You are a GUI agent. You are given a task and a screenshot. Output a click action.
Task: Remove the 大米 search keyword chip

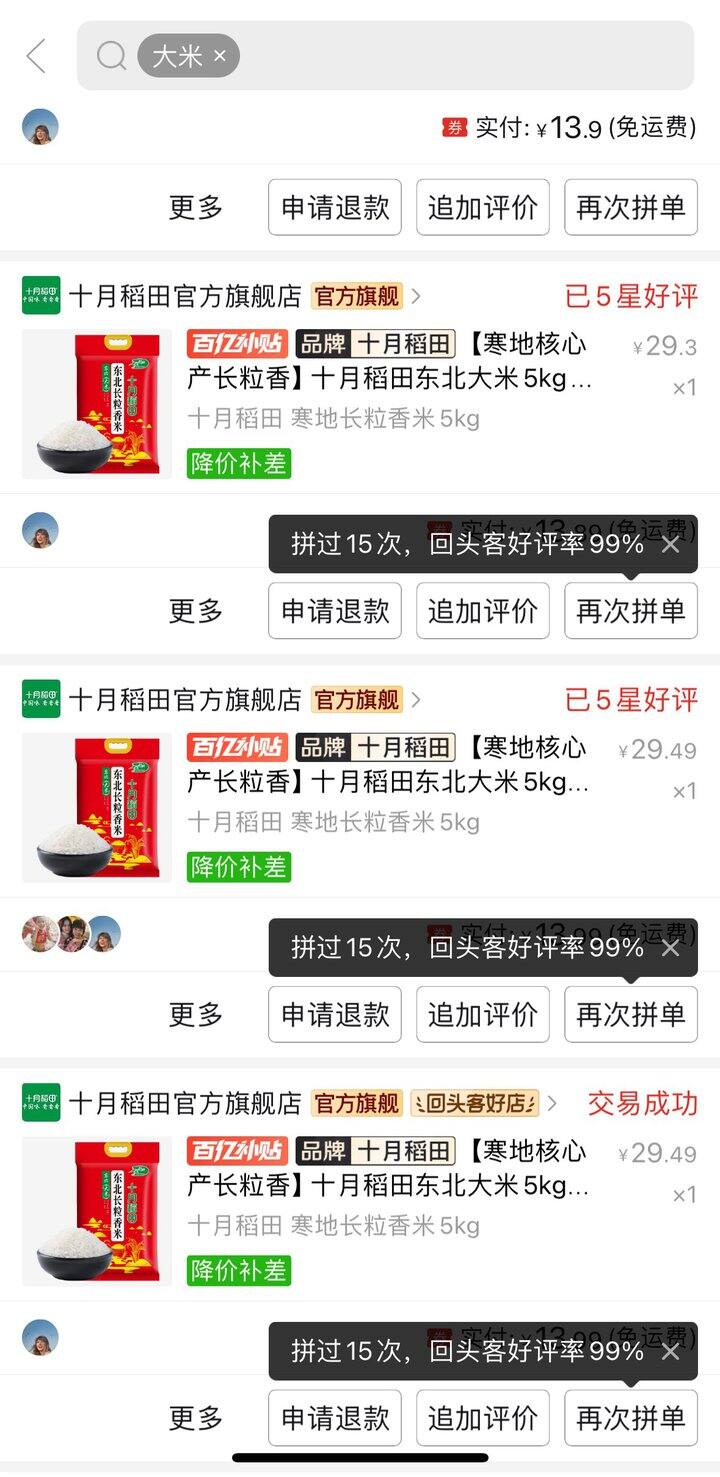[x=220, y=57]
